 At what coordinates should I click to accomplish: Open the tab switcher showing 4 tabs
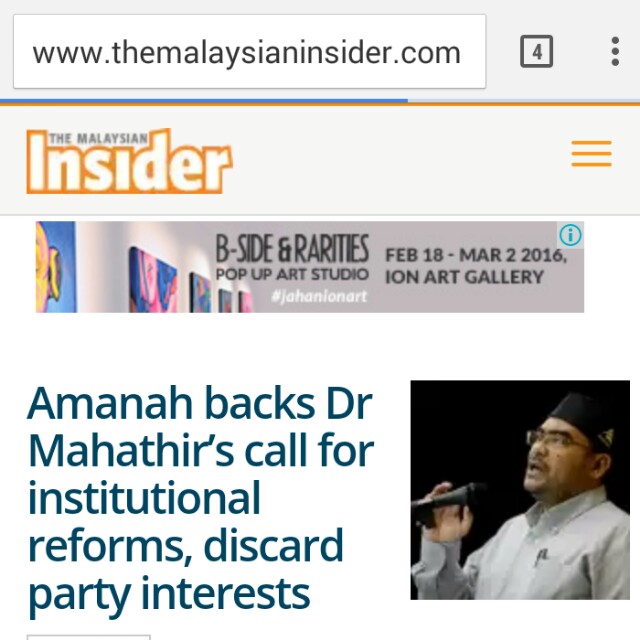point(537,52)
